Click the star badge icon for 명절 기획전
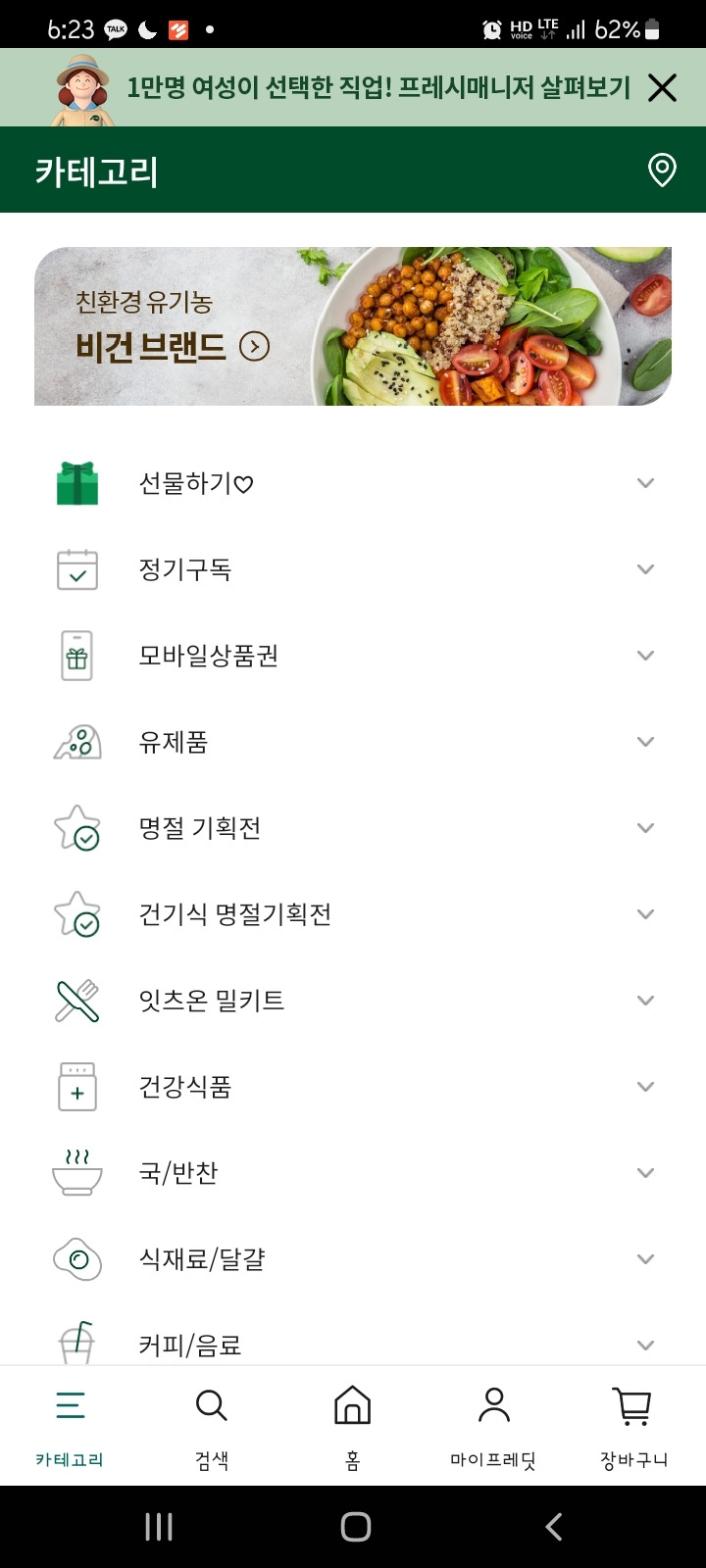Screen dimensions: 706x1568 point(76,827)
